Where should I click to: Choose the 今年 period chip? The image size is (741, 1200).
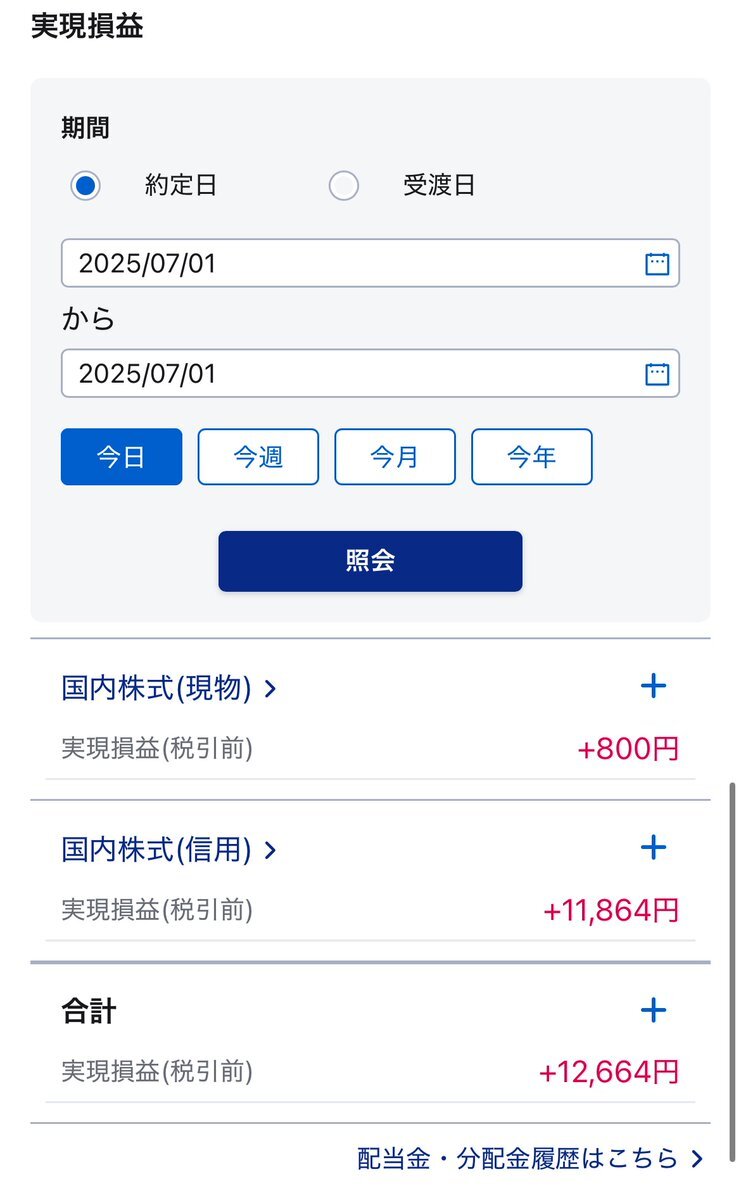click(x=532, y=457)
